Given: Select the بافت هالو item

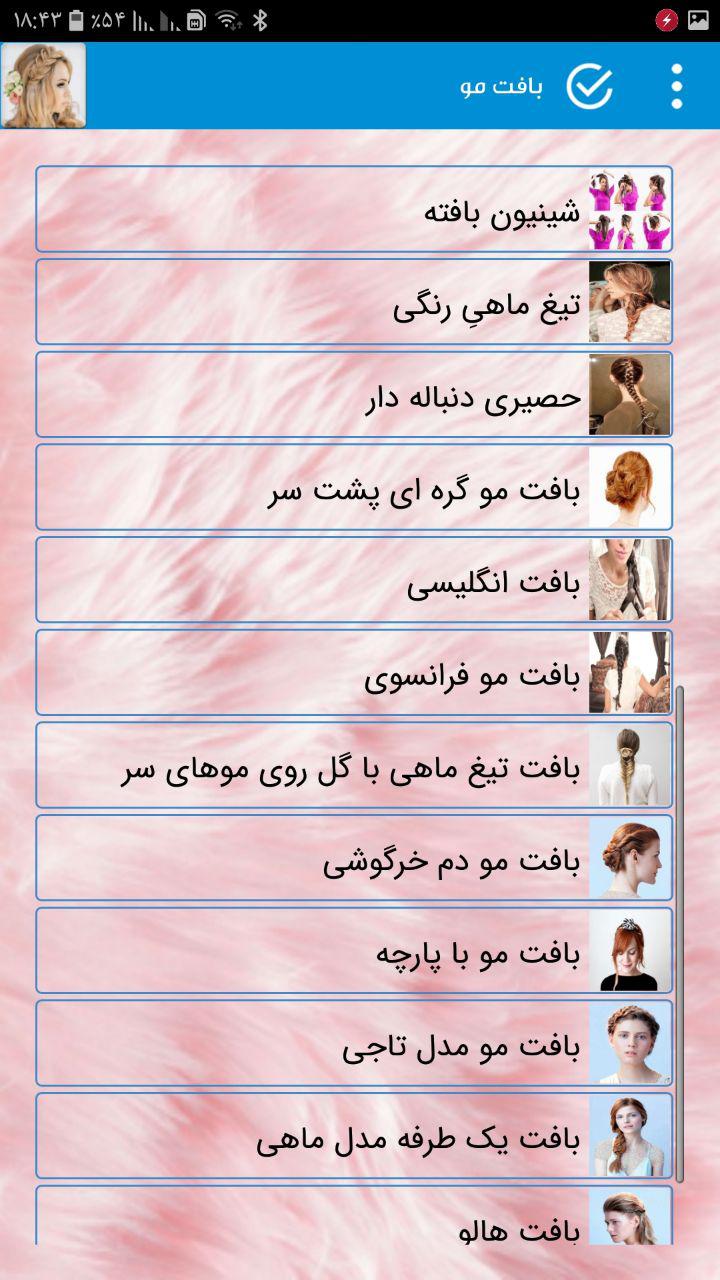Looking at the screenshot, I should [x=354, y=1218].
